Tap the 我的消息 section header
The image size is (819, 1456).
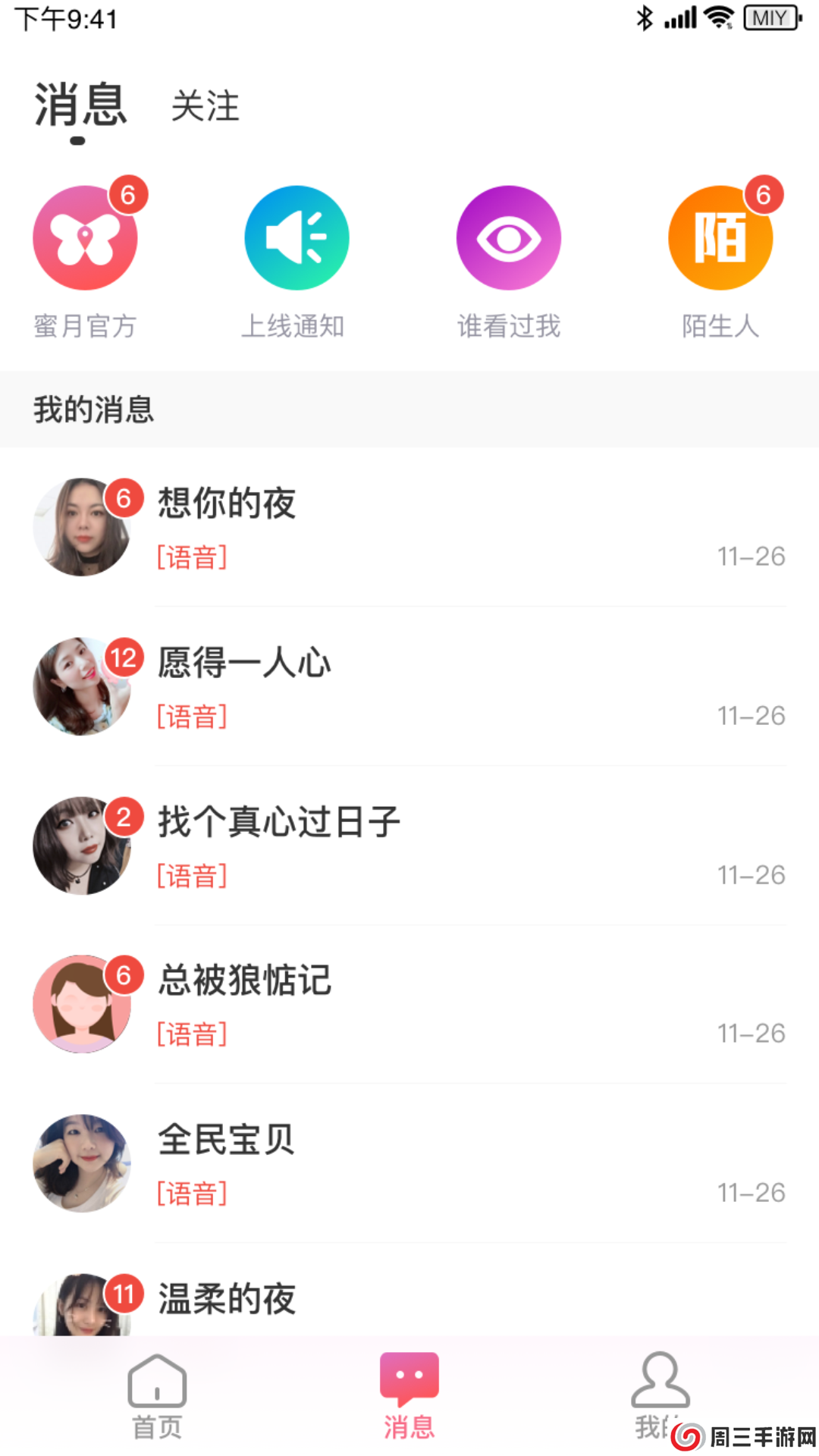tap(93, 408)
